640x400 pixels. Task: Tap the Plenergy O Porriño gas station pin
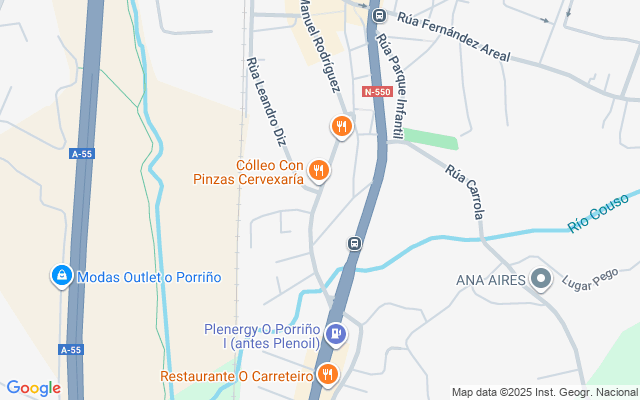(x=336, y=334)
